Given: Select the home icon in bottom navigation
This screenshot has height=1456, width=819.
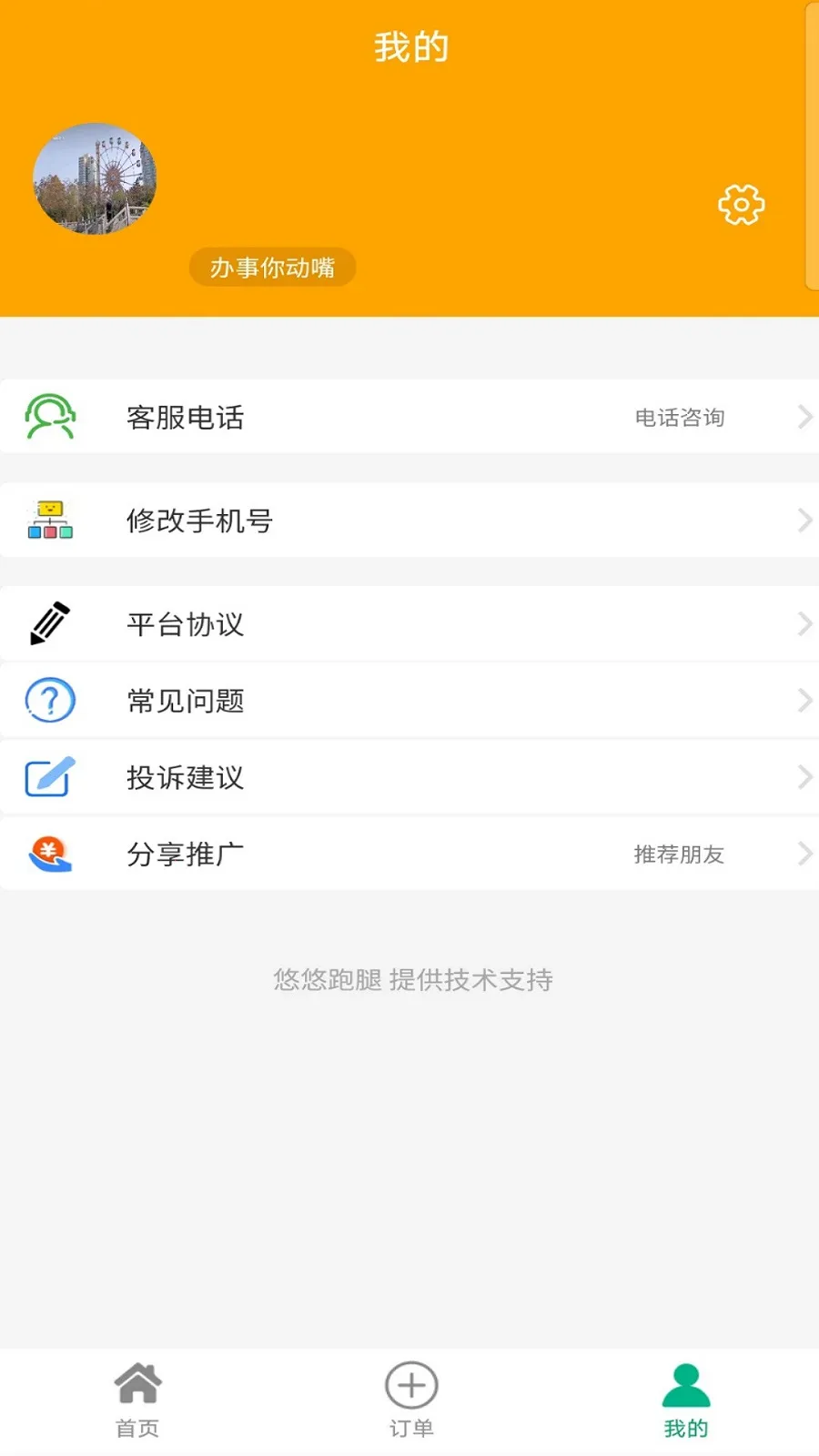Looking at the screenshot, I should tap(138, 1384).
